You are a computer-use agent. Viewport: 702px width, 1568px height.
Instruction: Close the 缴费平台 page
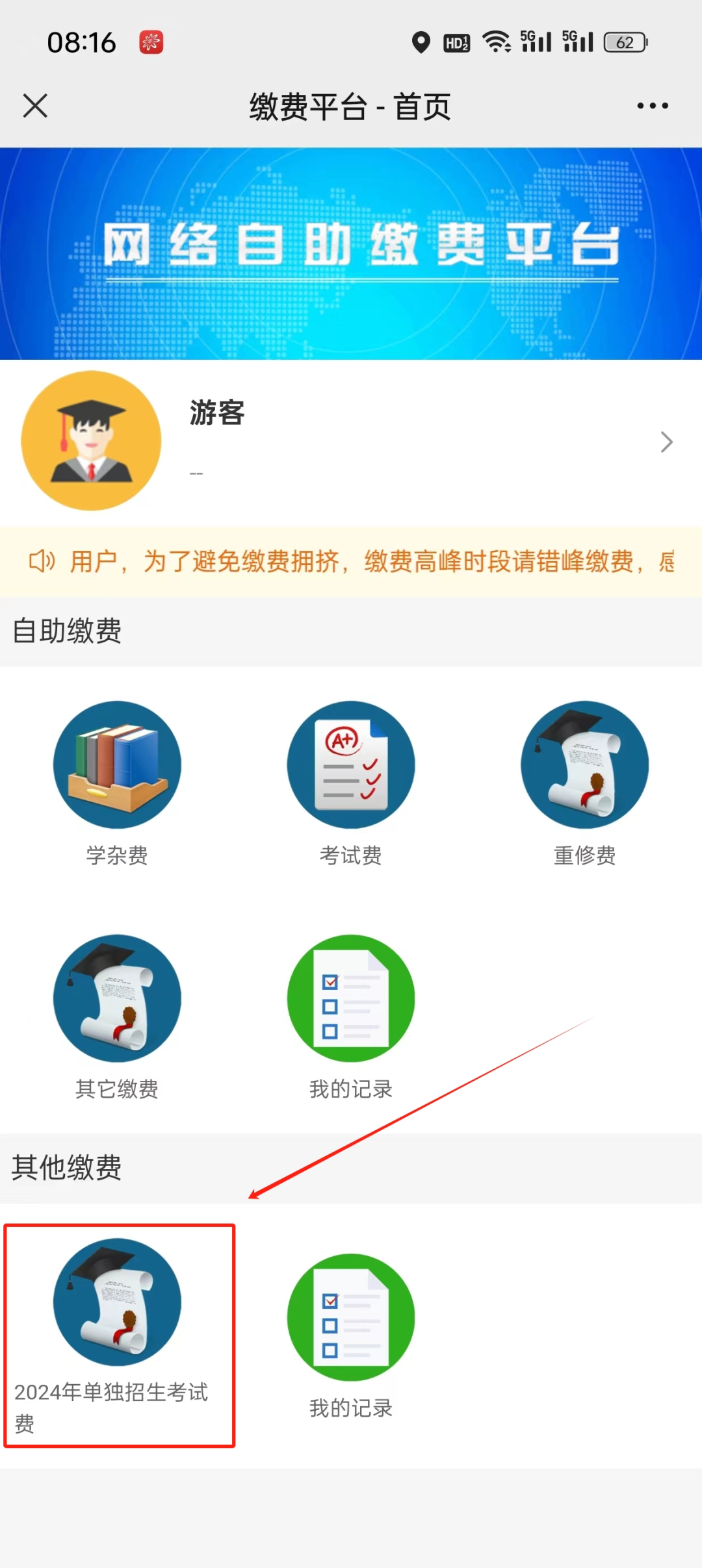click(35, 106)
